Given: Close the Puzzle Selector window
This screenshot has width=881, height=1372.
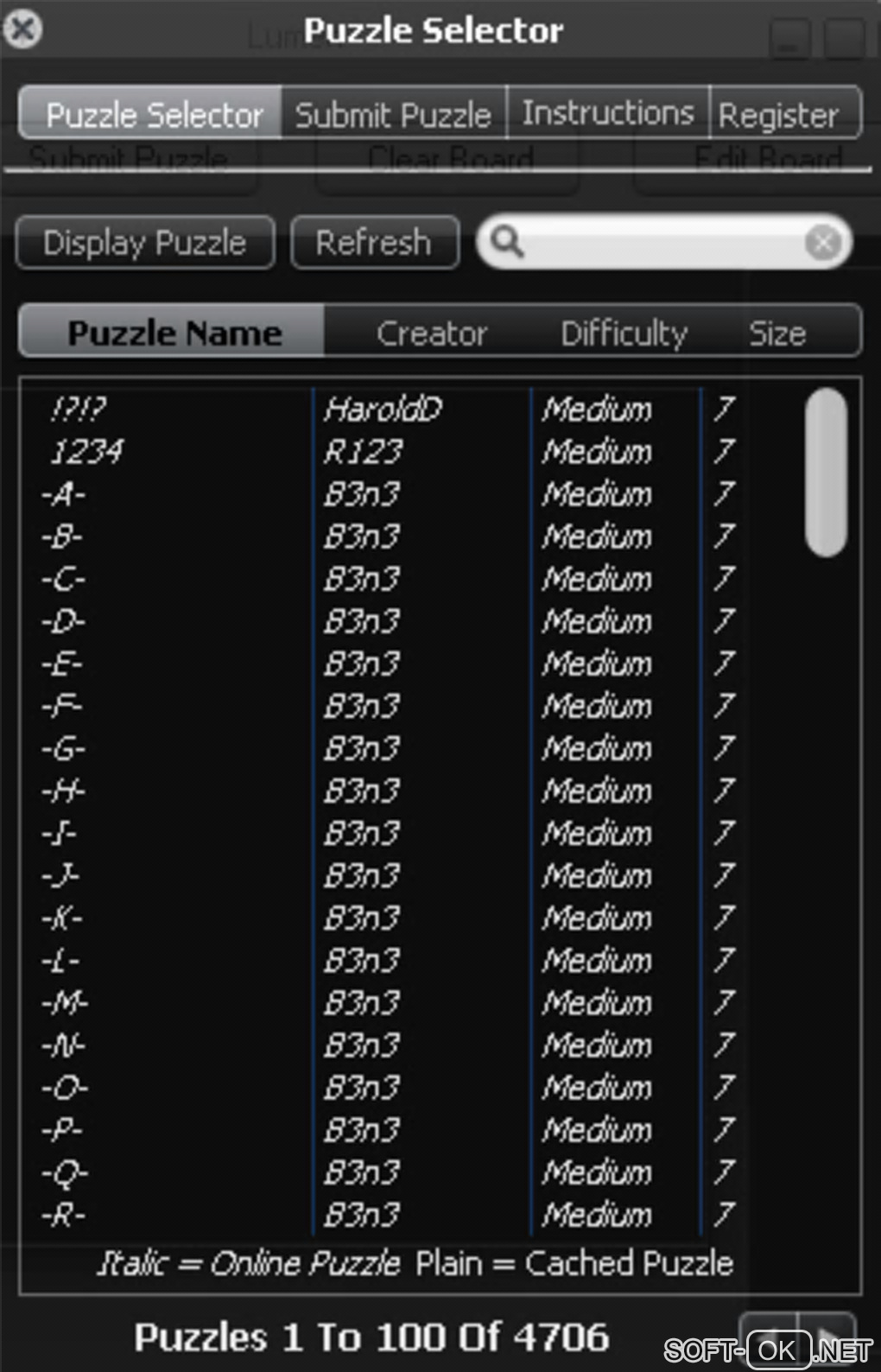Looking at the screenshot, I should [22, 29].
